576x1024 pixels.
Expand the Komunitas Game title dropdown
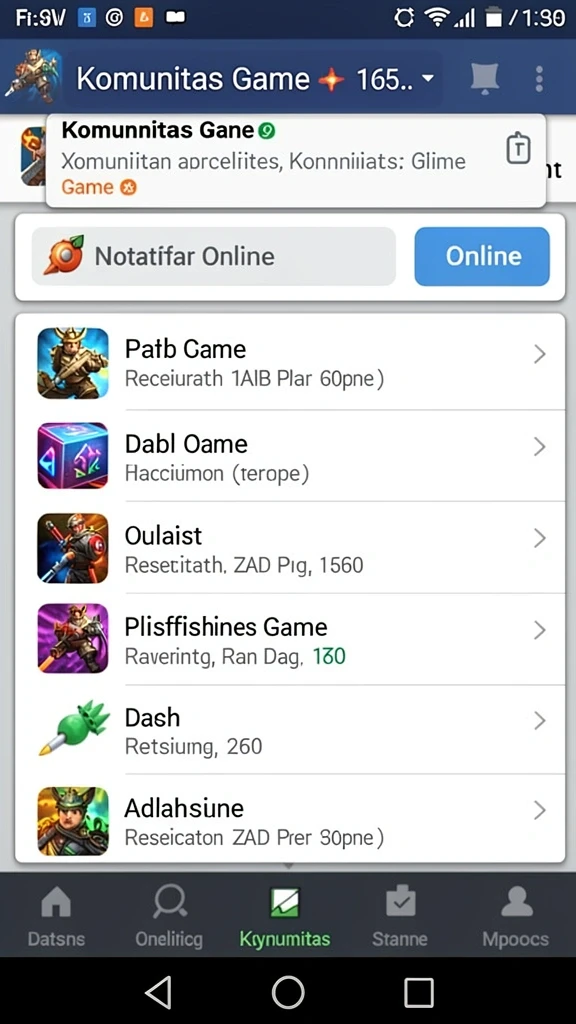(x=428, y=78)
